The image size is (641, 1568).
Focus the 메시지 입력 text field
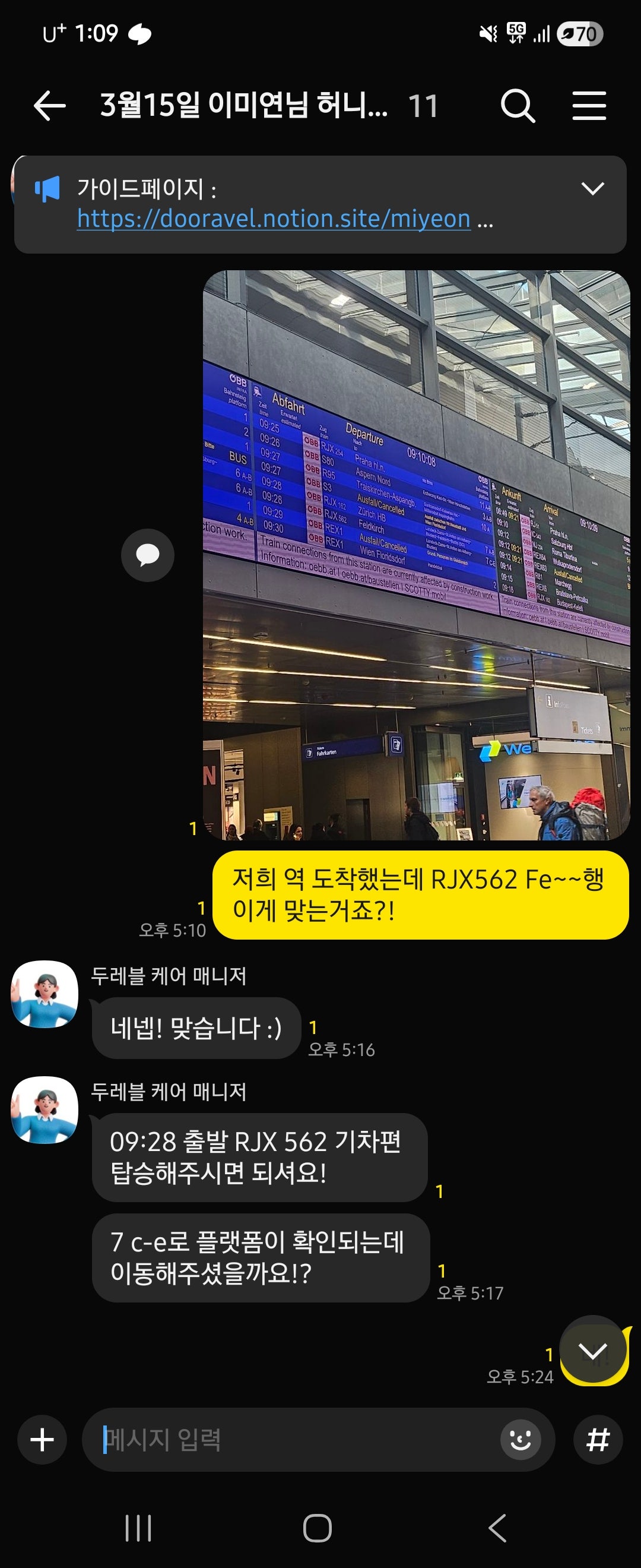click(292, 1440)
